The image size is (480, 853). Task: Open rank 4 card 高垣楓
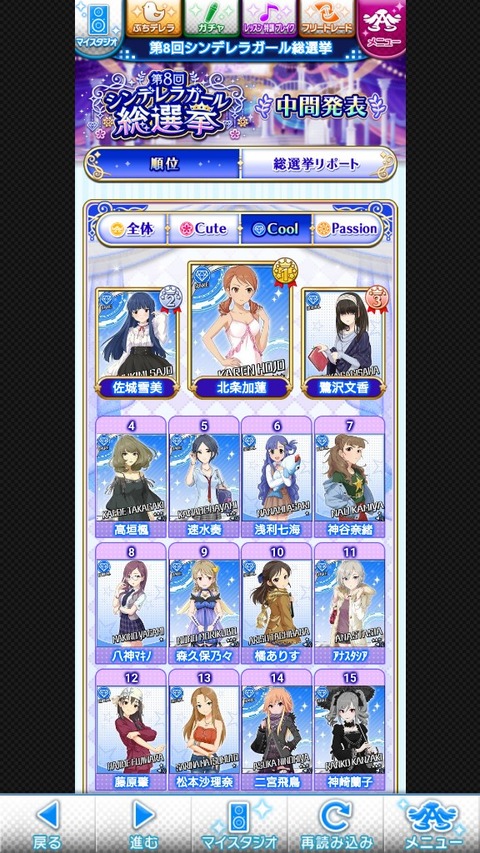coord(131,477)
